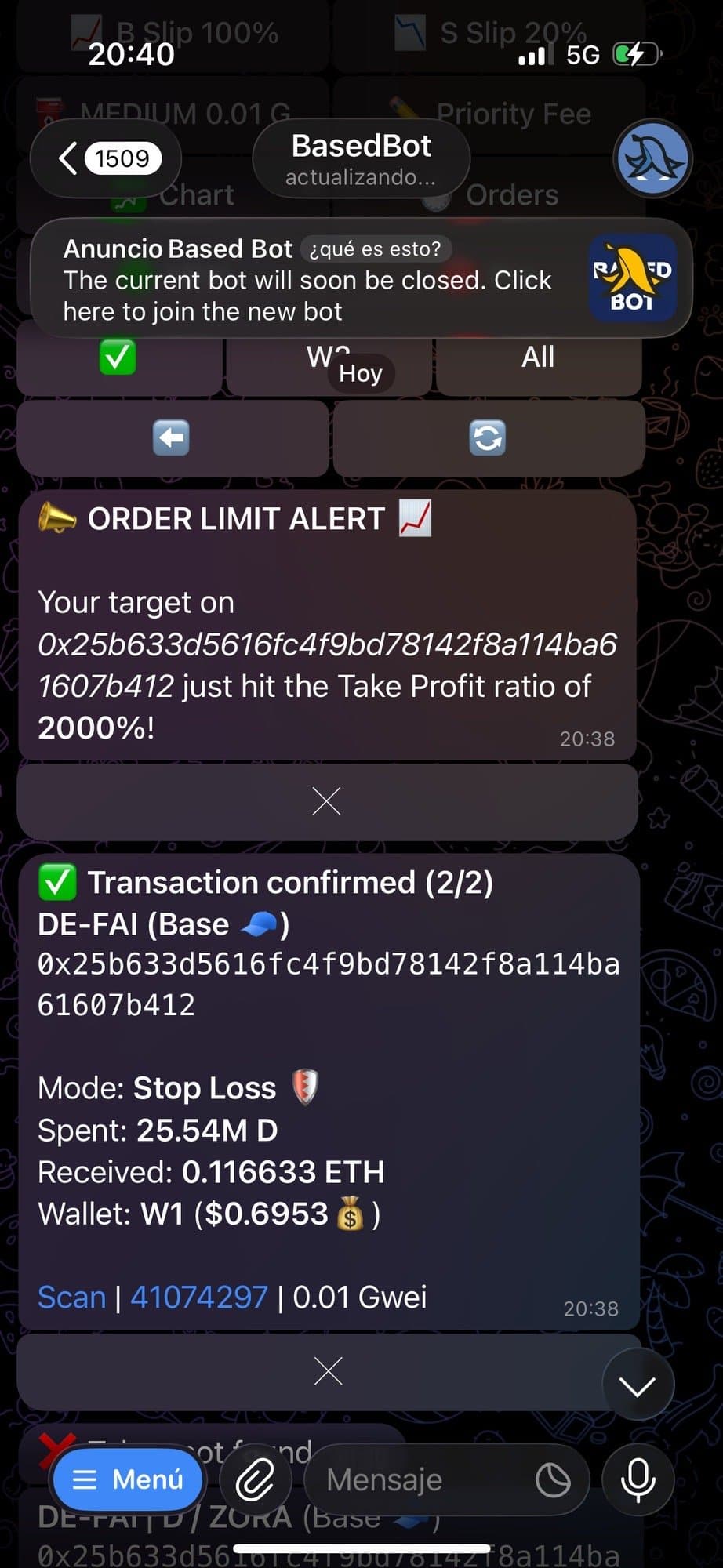Viewport: 723px width, 1568px height.
Task: Open BasedBot chat info header
Action: pos(361,159)
